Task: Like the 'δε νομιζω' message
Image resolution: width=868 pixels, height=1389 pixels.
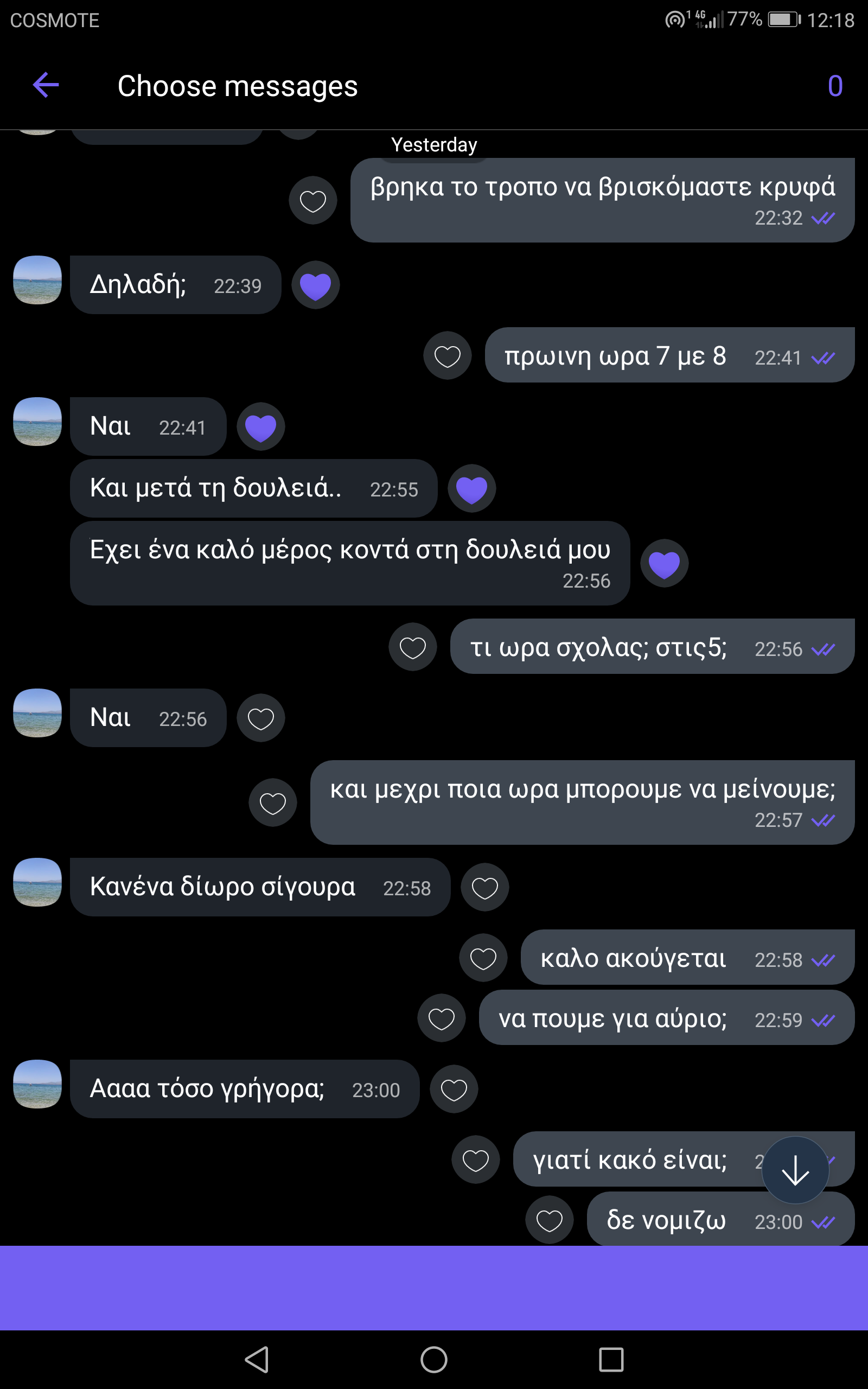Action: [550, 1220]
